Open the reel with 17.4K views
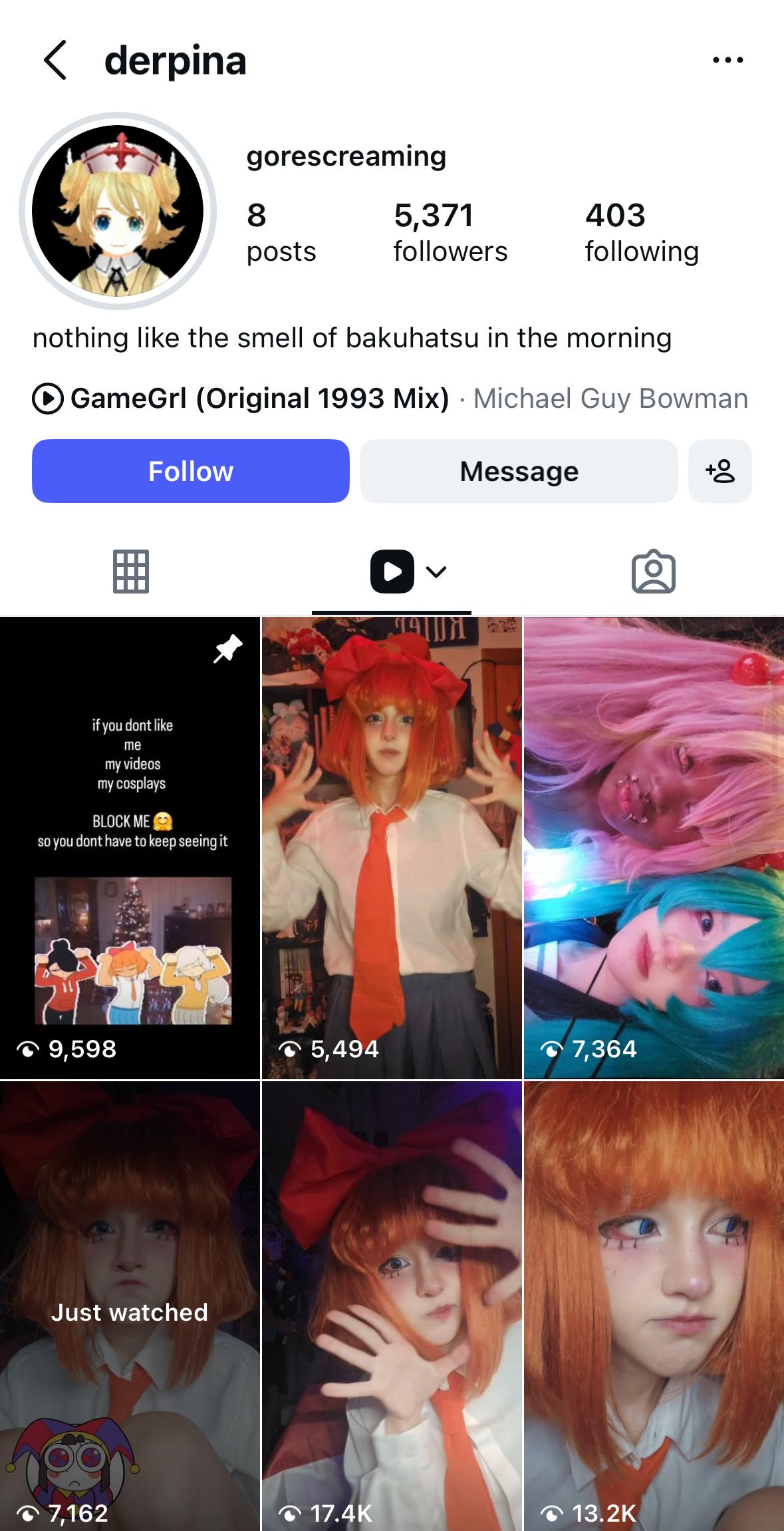The image size is (784, 1531). click(392, 1305)
